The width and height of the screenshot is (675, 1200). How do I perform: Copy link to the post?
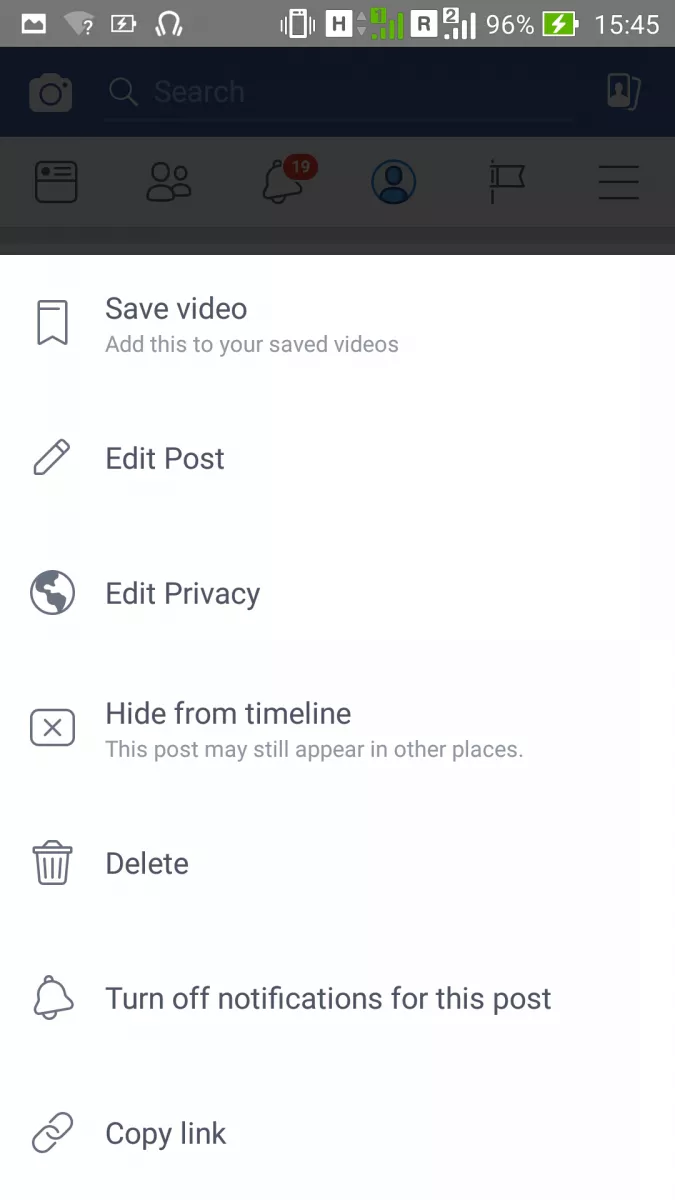coord(337,1134)
